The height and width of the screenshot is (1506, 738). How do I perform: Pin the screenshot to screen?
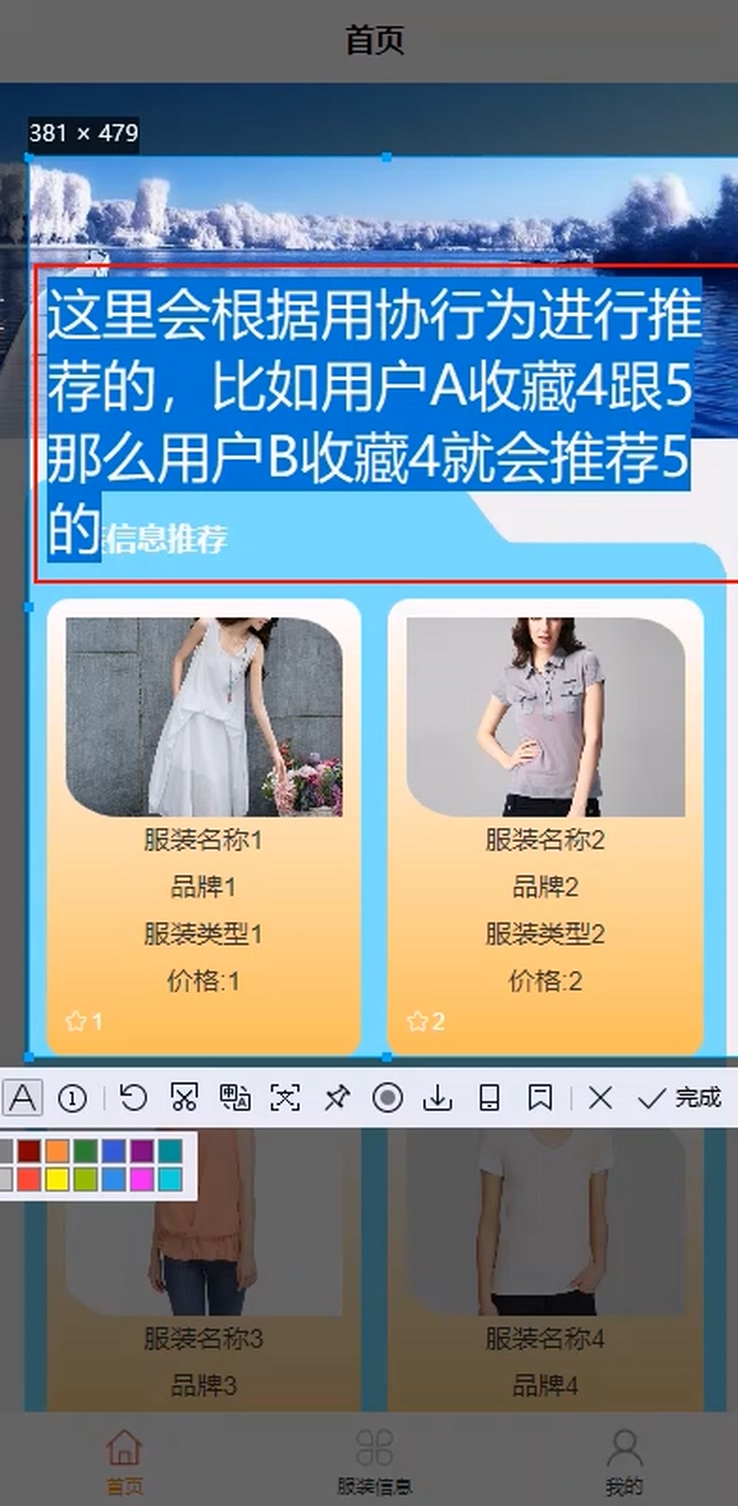click(x=336, y=1098)
